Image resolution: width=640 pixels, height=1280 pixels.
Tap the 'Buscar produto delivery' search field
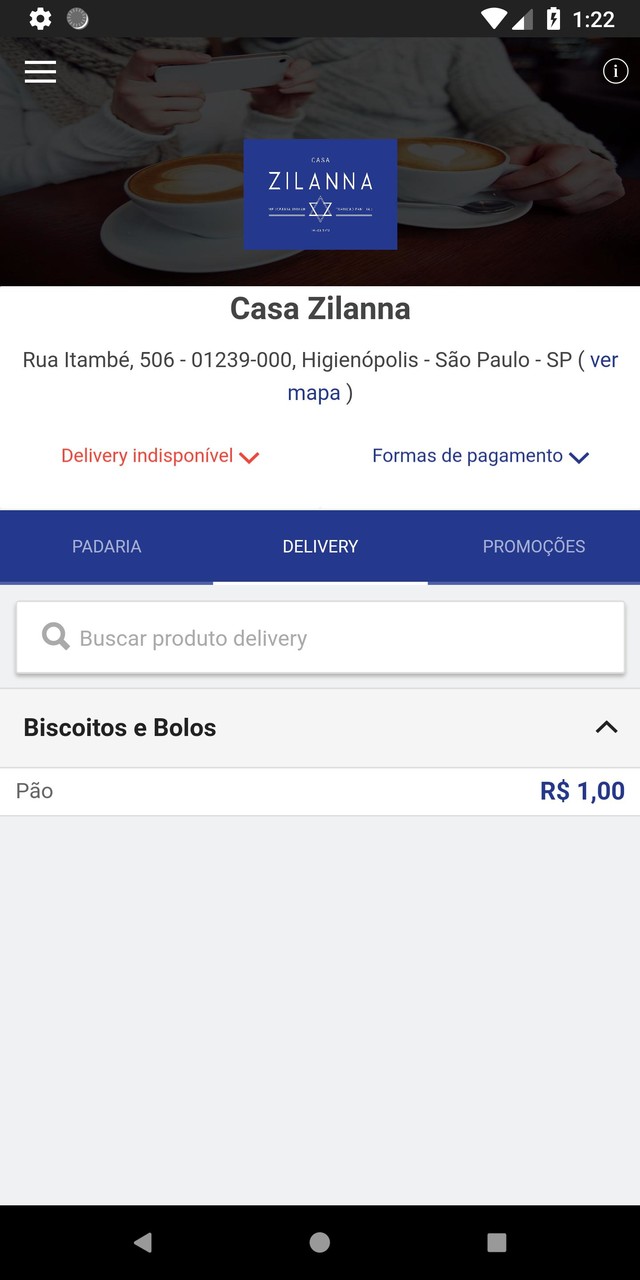320,638
